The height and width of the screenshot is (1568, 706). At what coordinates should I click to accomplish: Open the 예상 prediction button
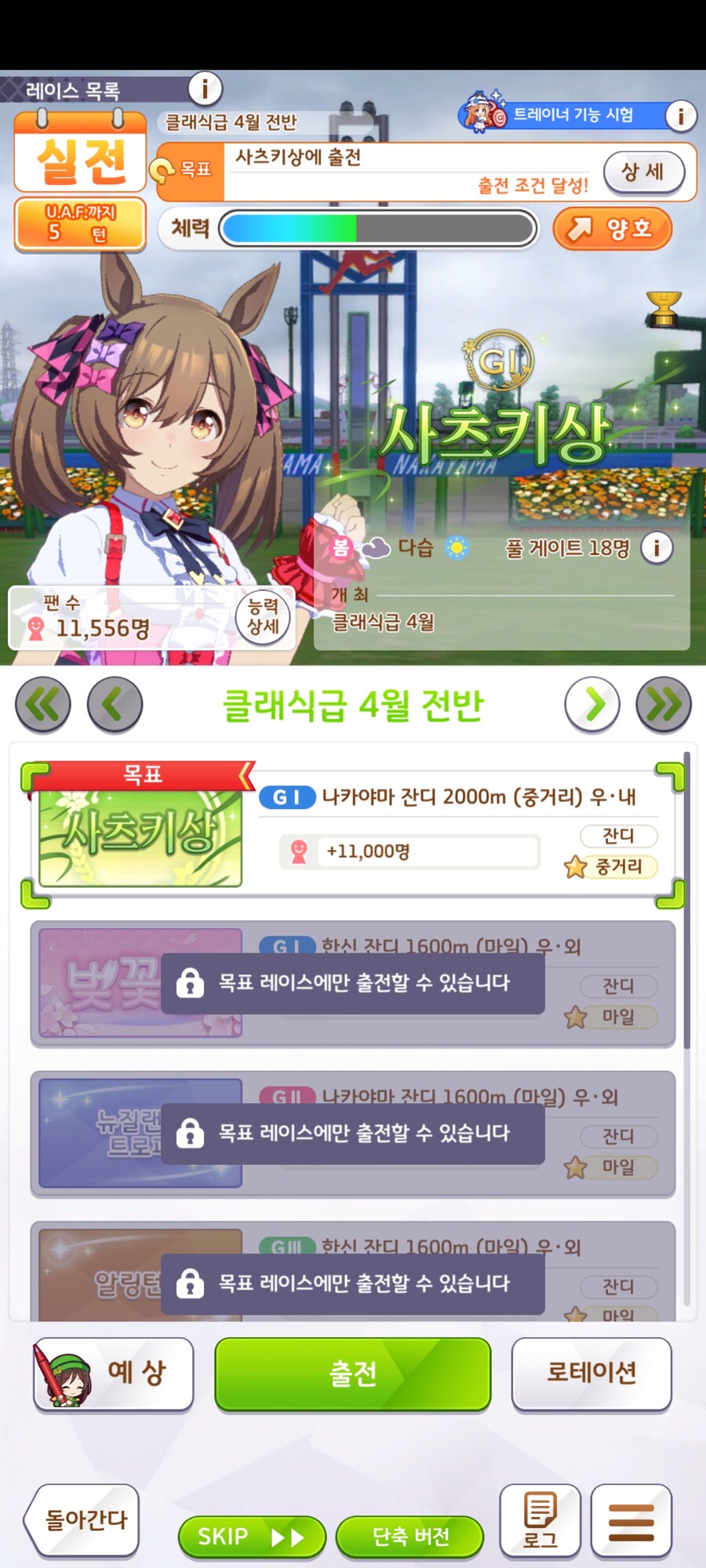[114, 1374]
